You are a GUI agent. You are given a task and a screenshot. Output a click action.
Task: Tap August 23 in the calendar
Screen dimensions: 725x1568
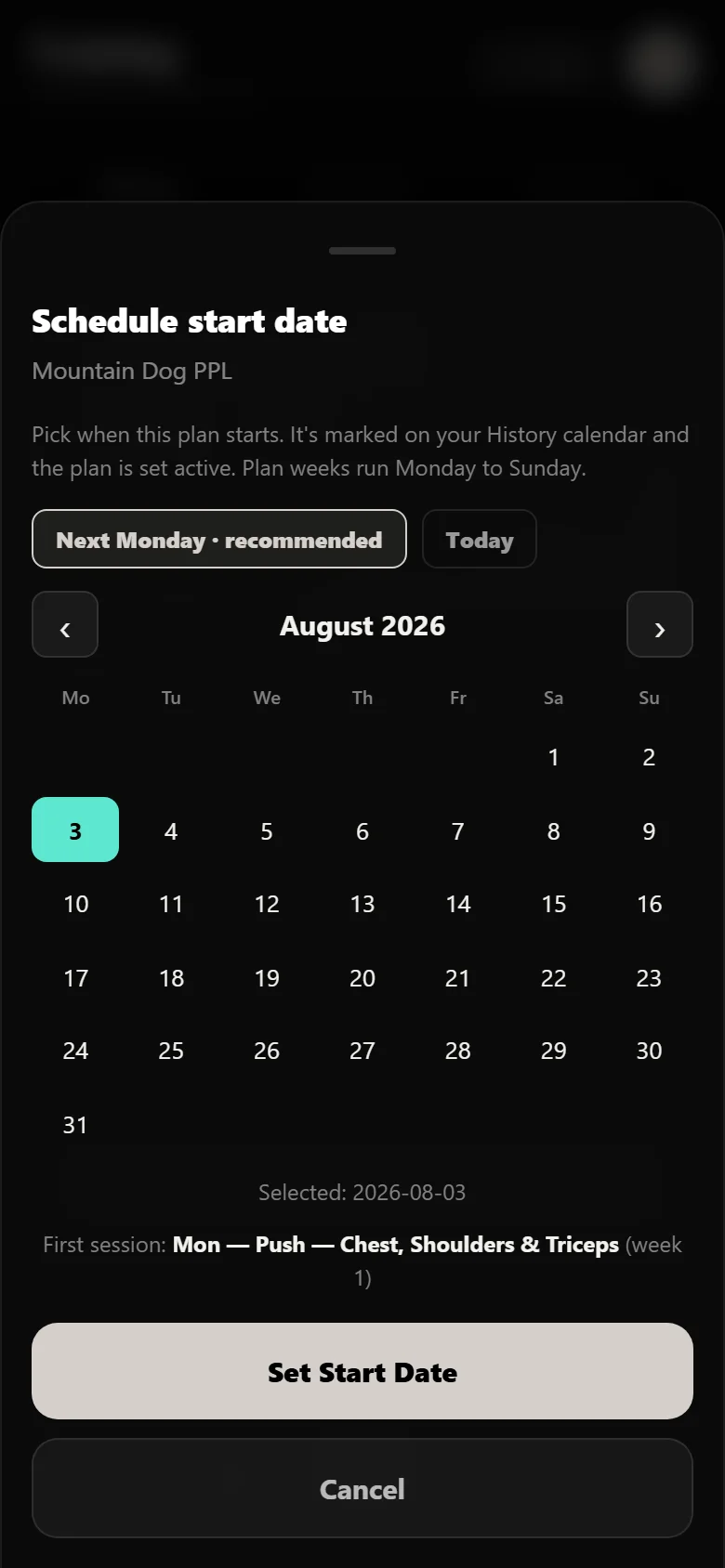point(649,977)
